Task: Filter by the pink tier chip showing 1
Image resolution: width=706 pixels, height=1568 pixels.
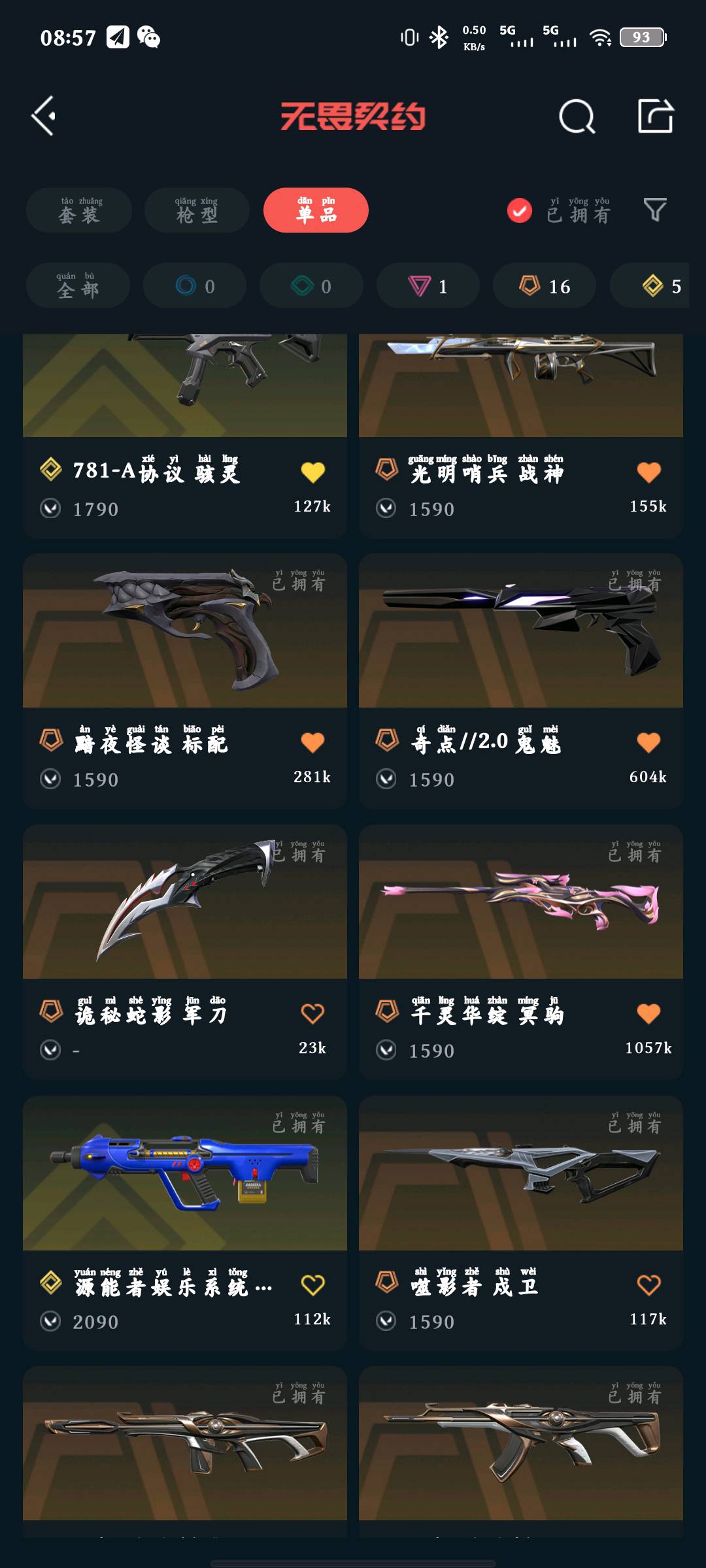Action: [428, 286]
